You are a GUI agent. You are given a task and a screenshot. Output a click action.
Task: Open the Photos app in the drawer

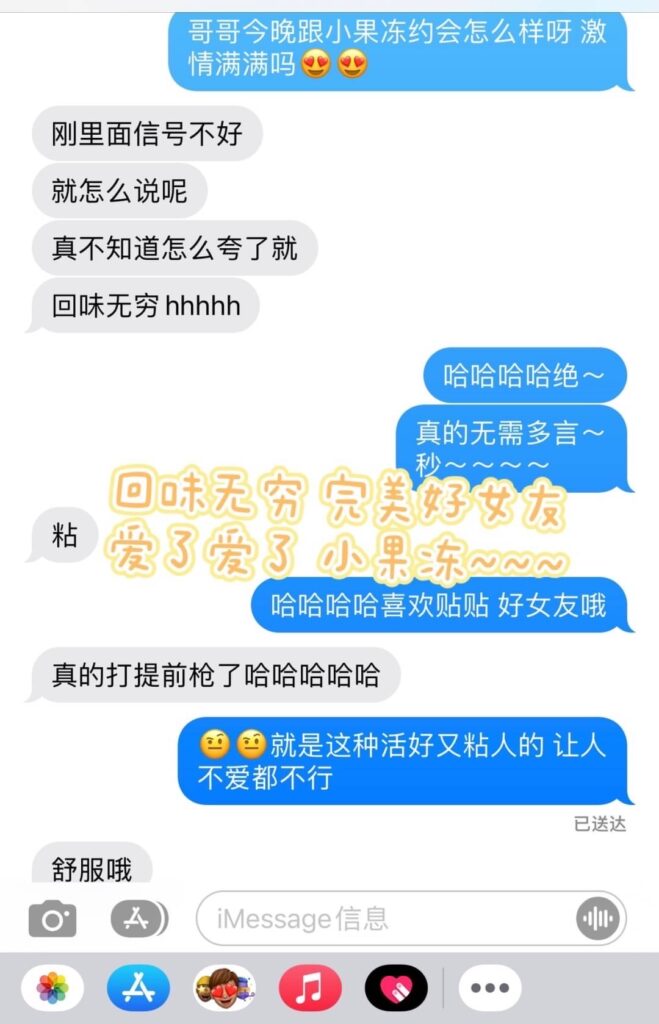(x=53, y=988)
